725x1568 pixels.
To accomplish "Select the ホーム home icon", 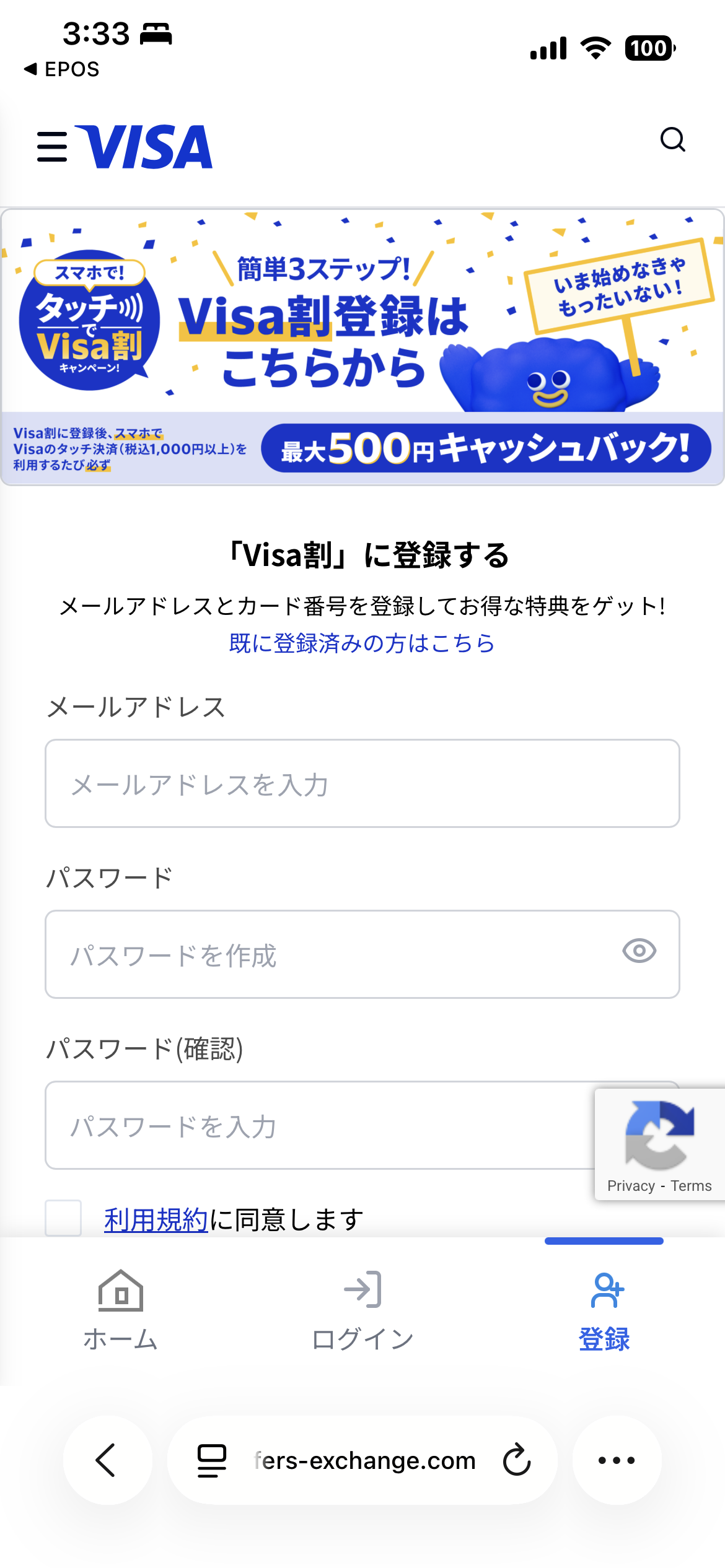I will (x=120, y=1291).
